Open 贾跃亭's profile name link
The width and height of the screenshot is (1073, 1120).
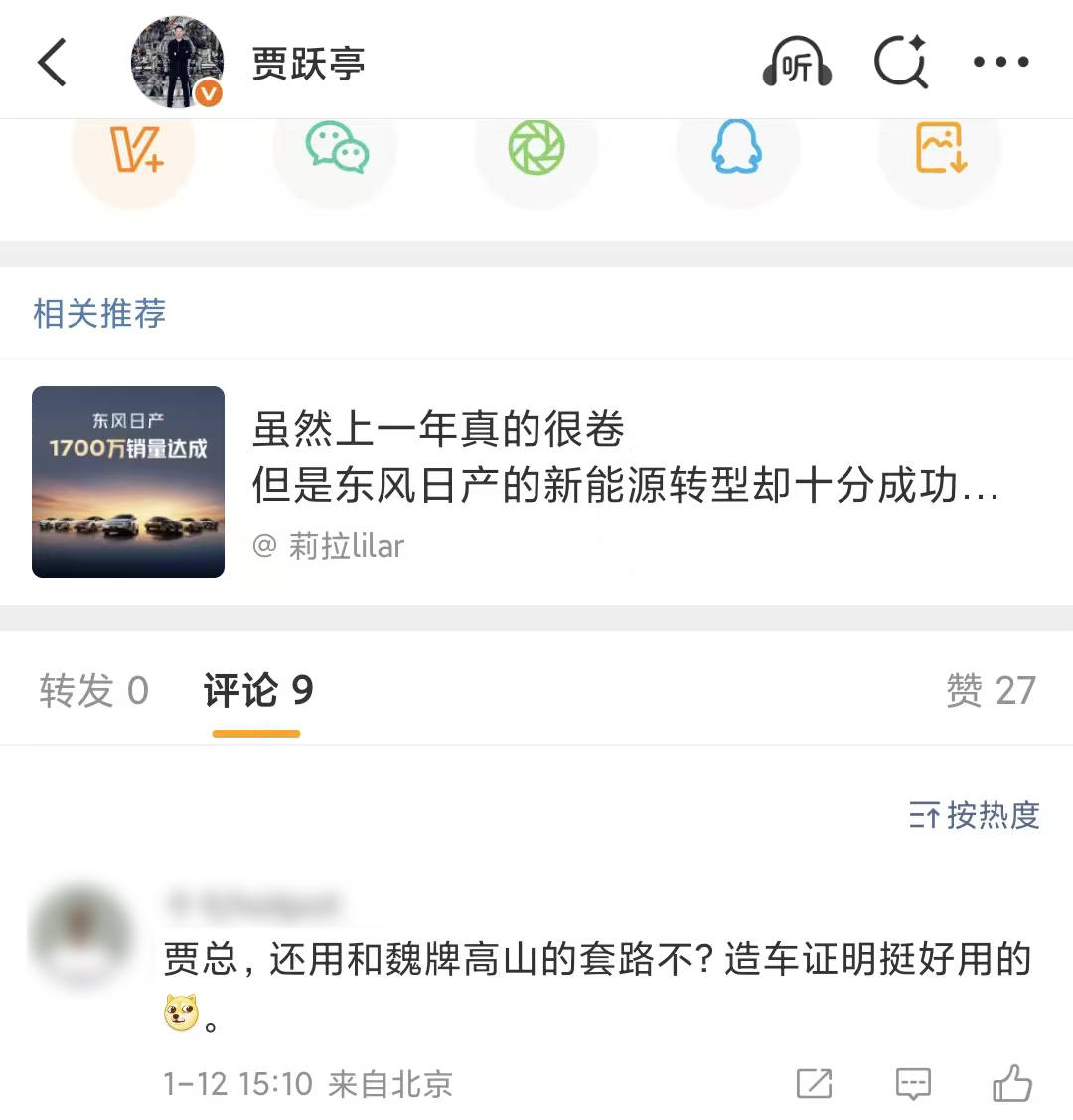[x=308, y=62]
